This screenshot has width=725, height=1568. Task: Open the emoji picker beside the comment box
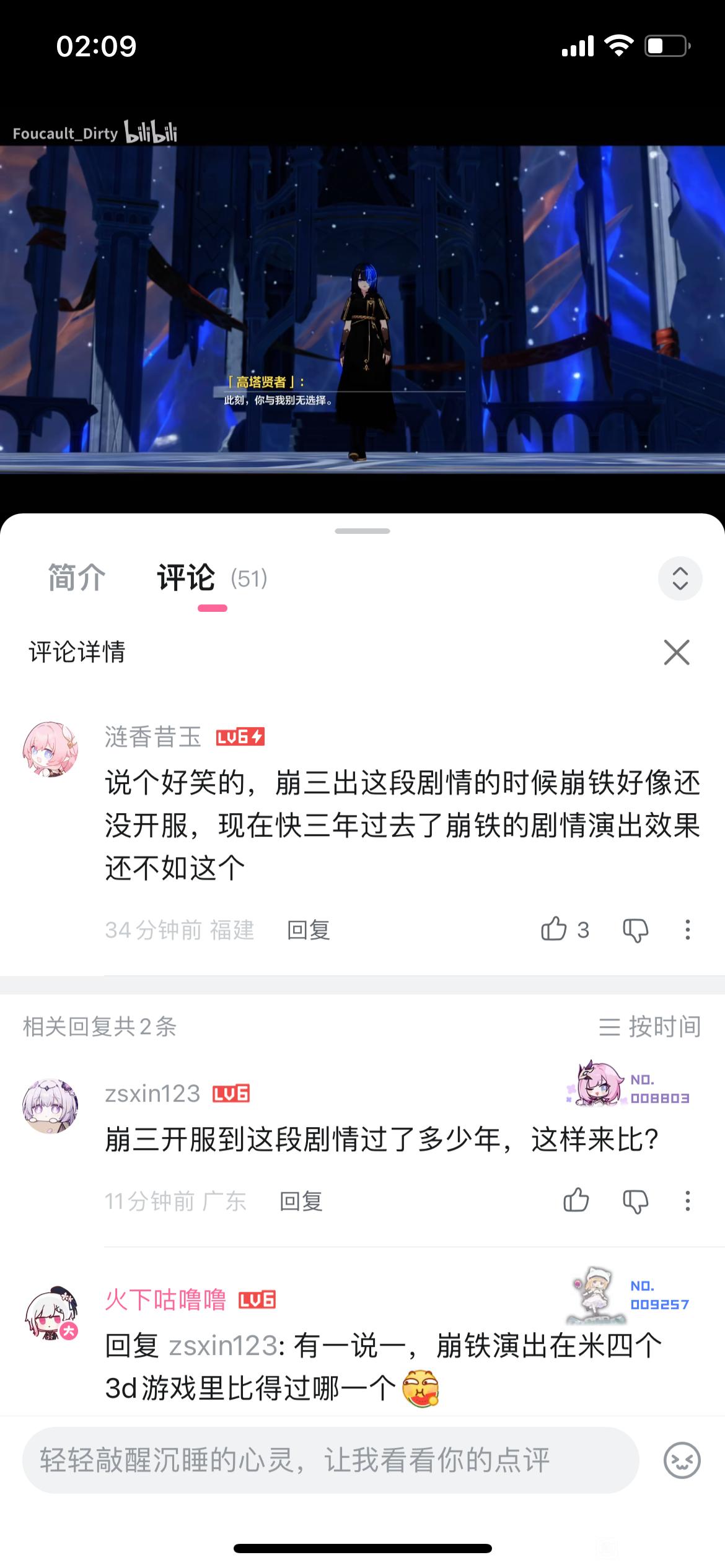tap(682, 1460)
